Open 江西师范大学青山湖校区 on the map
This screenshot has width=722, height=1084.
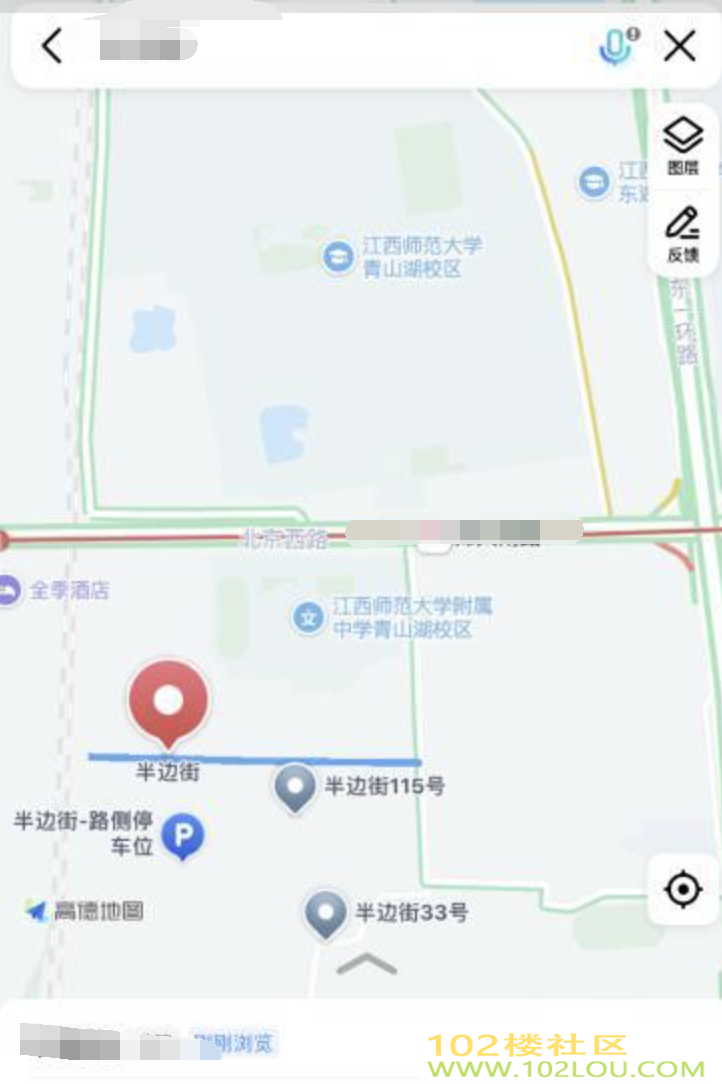pos(339,257)
